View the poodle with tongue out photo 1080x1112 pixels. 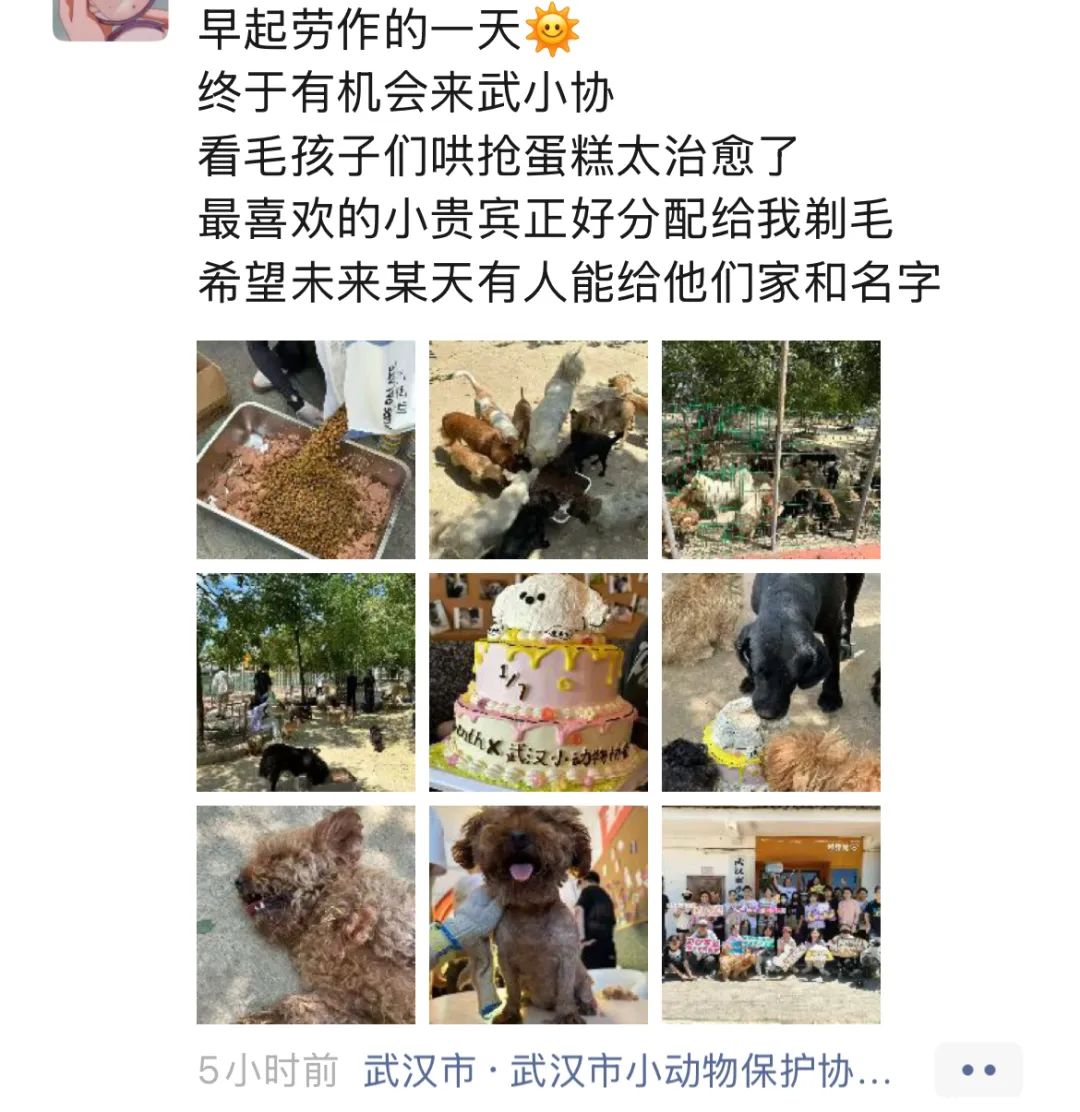(x=538, y=915)
